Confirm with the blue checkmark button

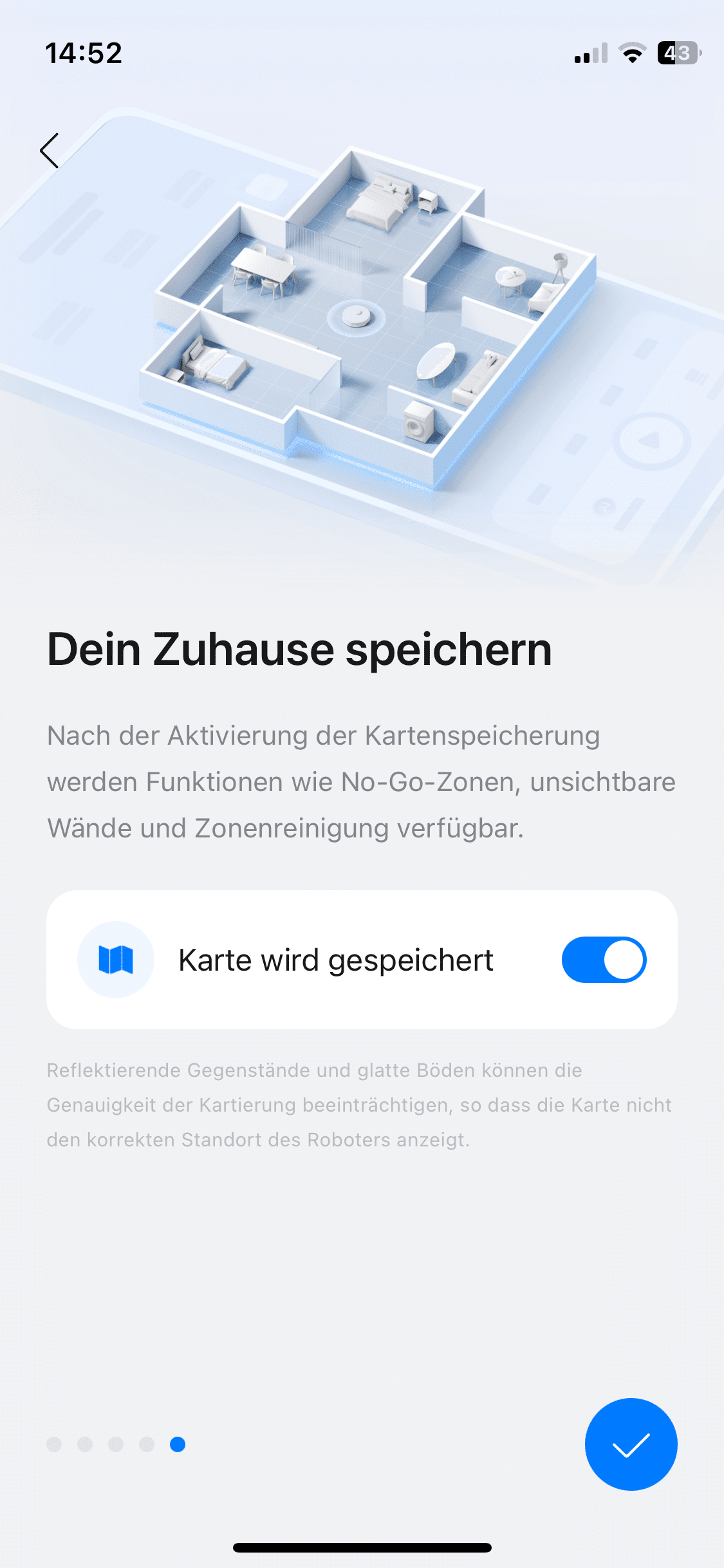click(631, 1444)
